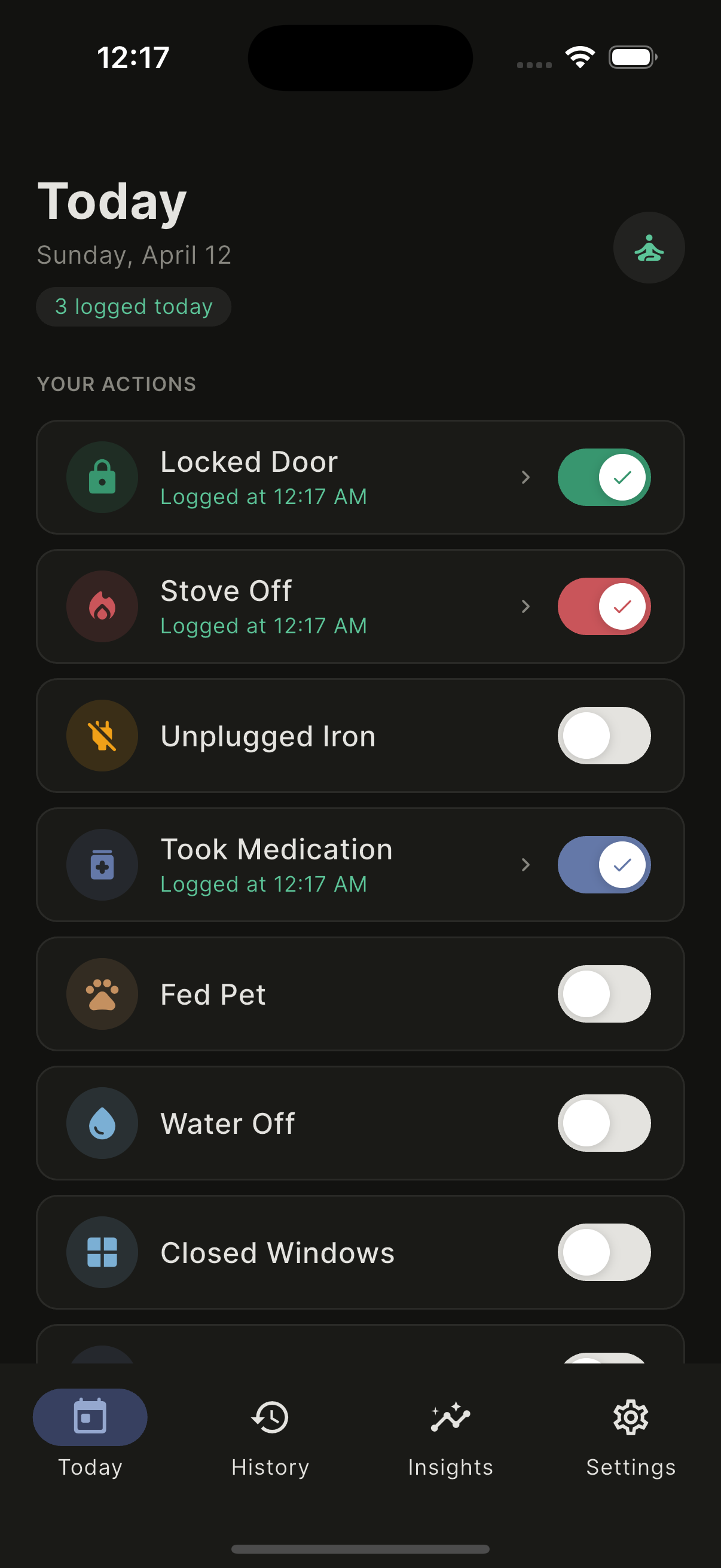This screenshot has height=1568, width=721.
Task: Enable the Fed Pet toggle
Action: point(604,993)
